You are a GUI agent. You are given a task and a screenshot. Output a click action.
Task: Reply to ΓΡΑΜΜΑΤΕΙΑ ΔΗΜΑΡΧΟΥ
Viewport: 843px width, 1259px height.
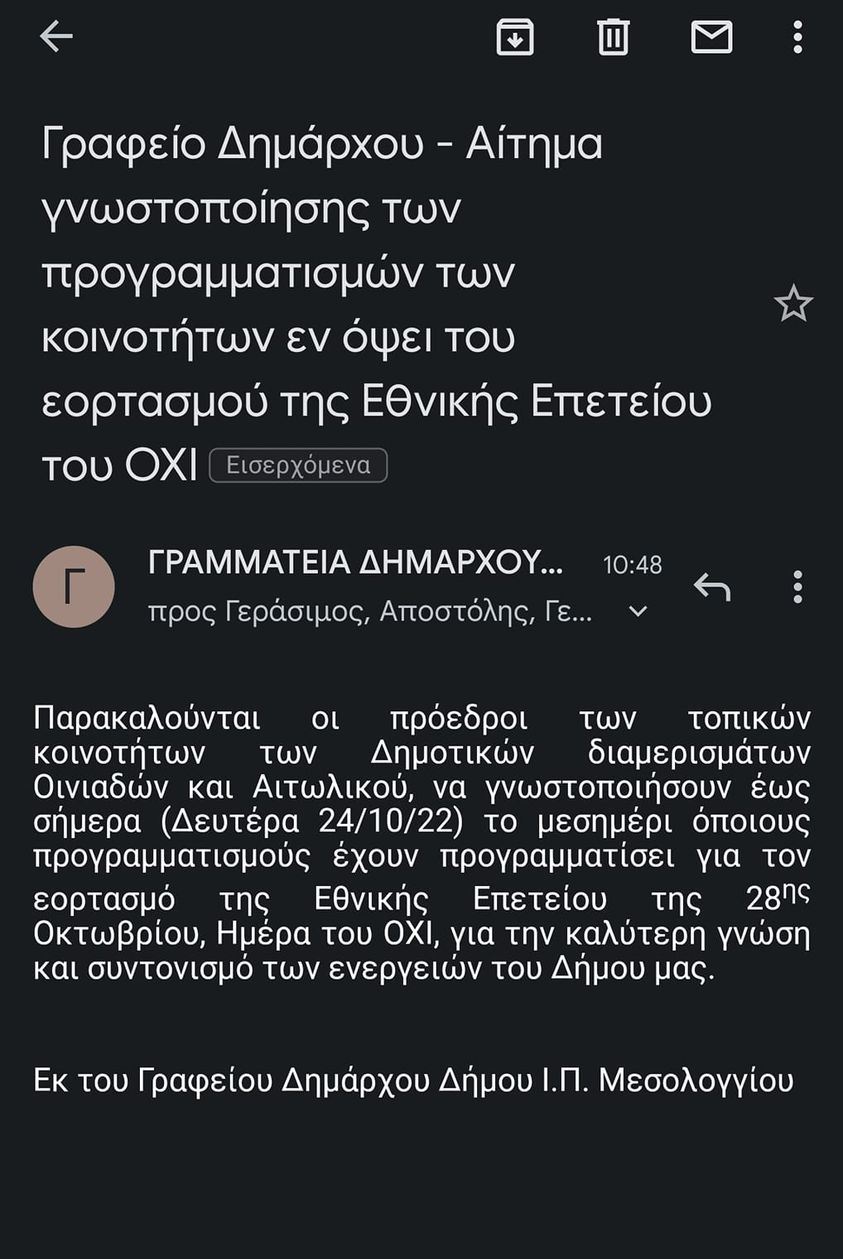click(x=712, y=587)
